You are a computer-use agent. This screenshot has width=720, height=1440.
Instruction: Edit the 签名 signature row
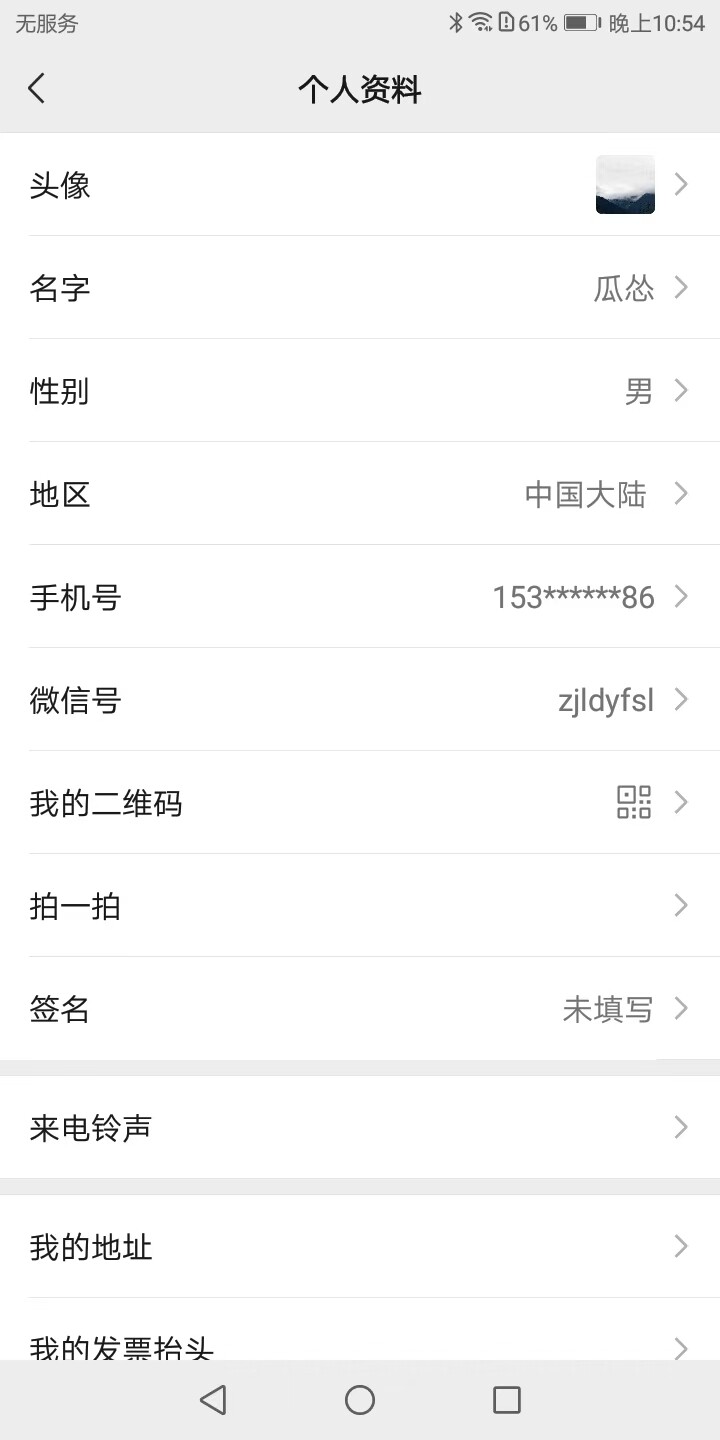pyautogui.click(x=360, y=1009)
